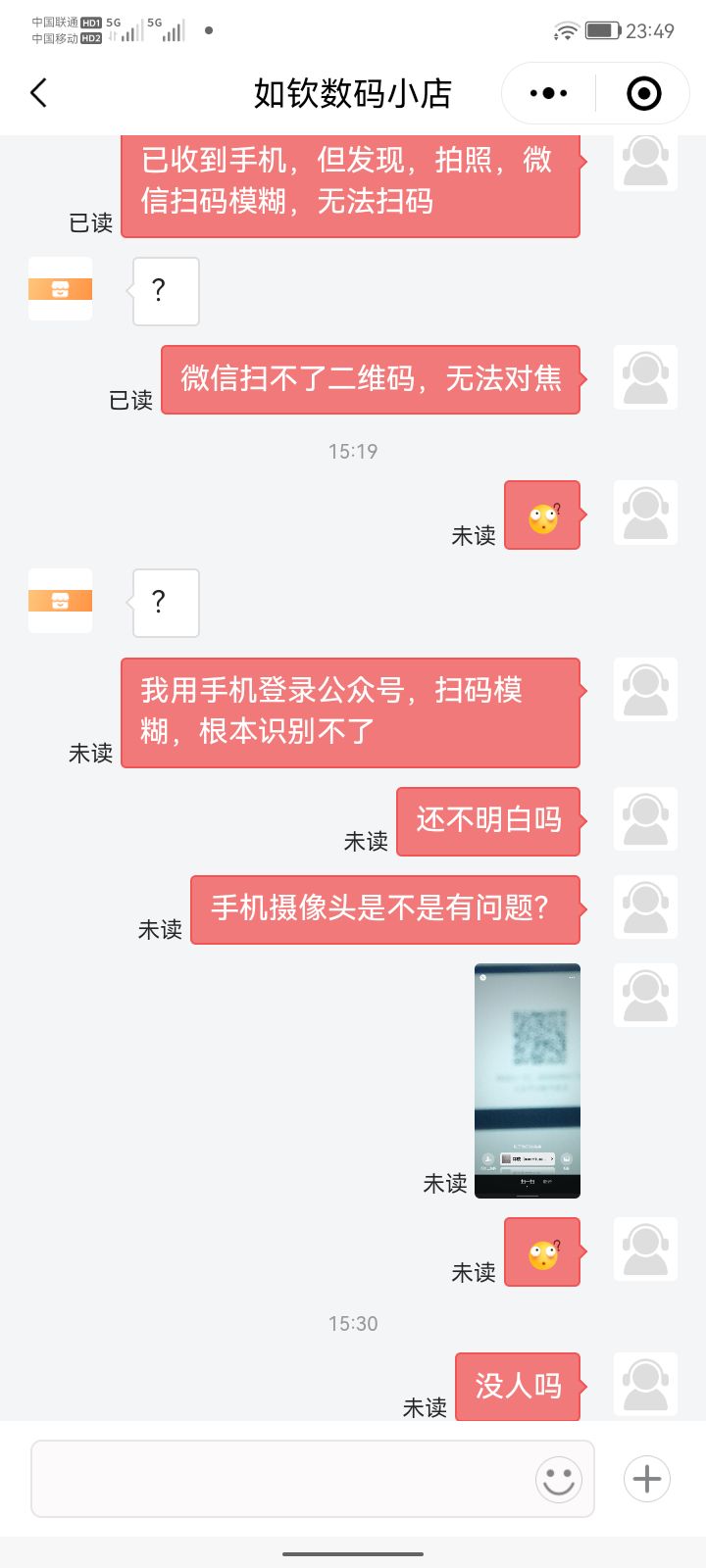Viewport: 706px width, 1568px height.
Task: Open the plus attachment menu
Action: (x=647, y=1479)
